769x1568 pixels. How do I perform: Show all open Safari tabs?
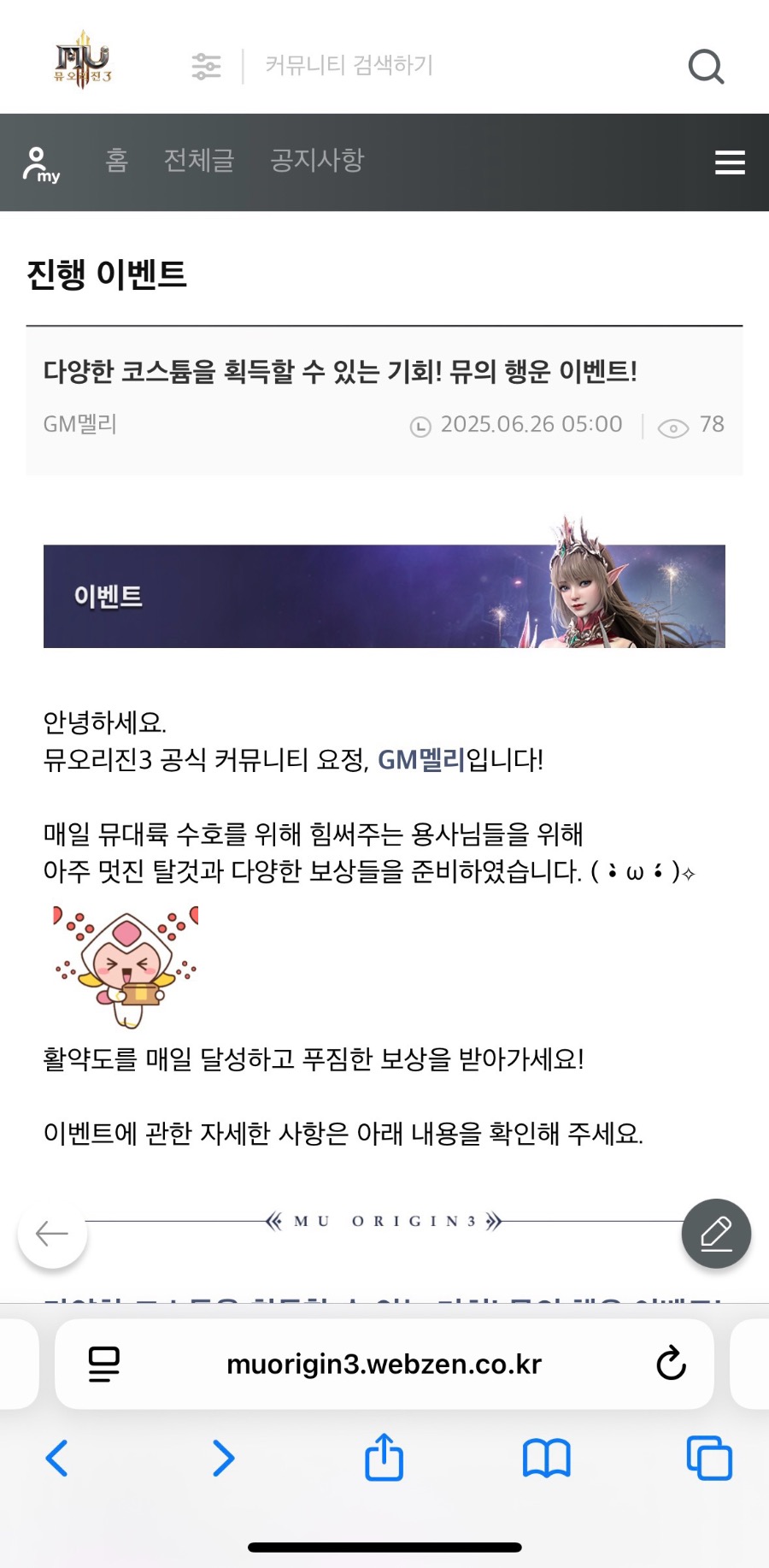[709, 1459]
